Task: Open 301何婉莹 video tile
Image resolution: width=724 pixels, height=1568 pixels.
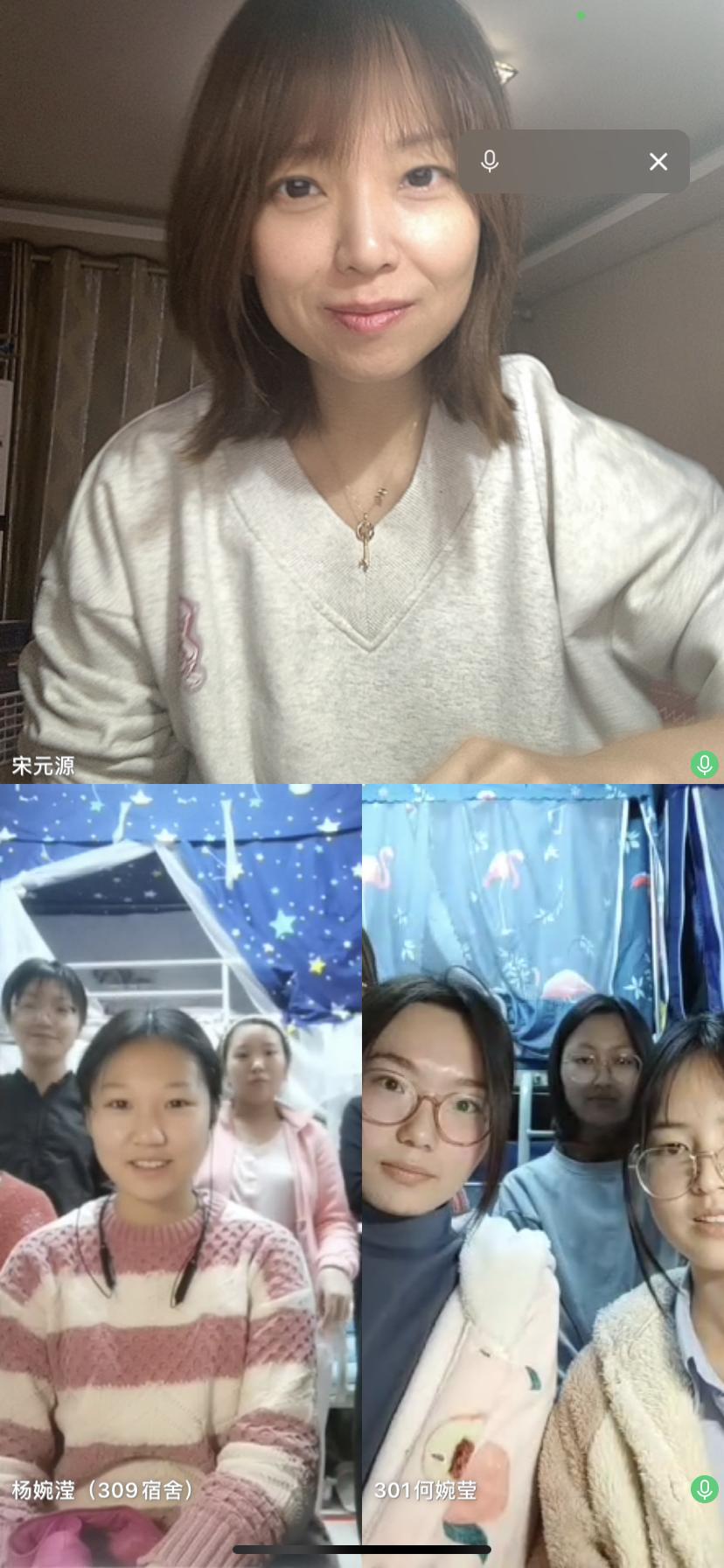Action: (x=543, y=1172)
